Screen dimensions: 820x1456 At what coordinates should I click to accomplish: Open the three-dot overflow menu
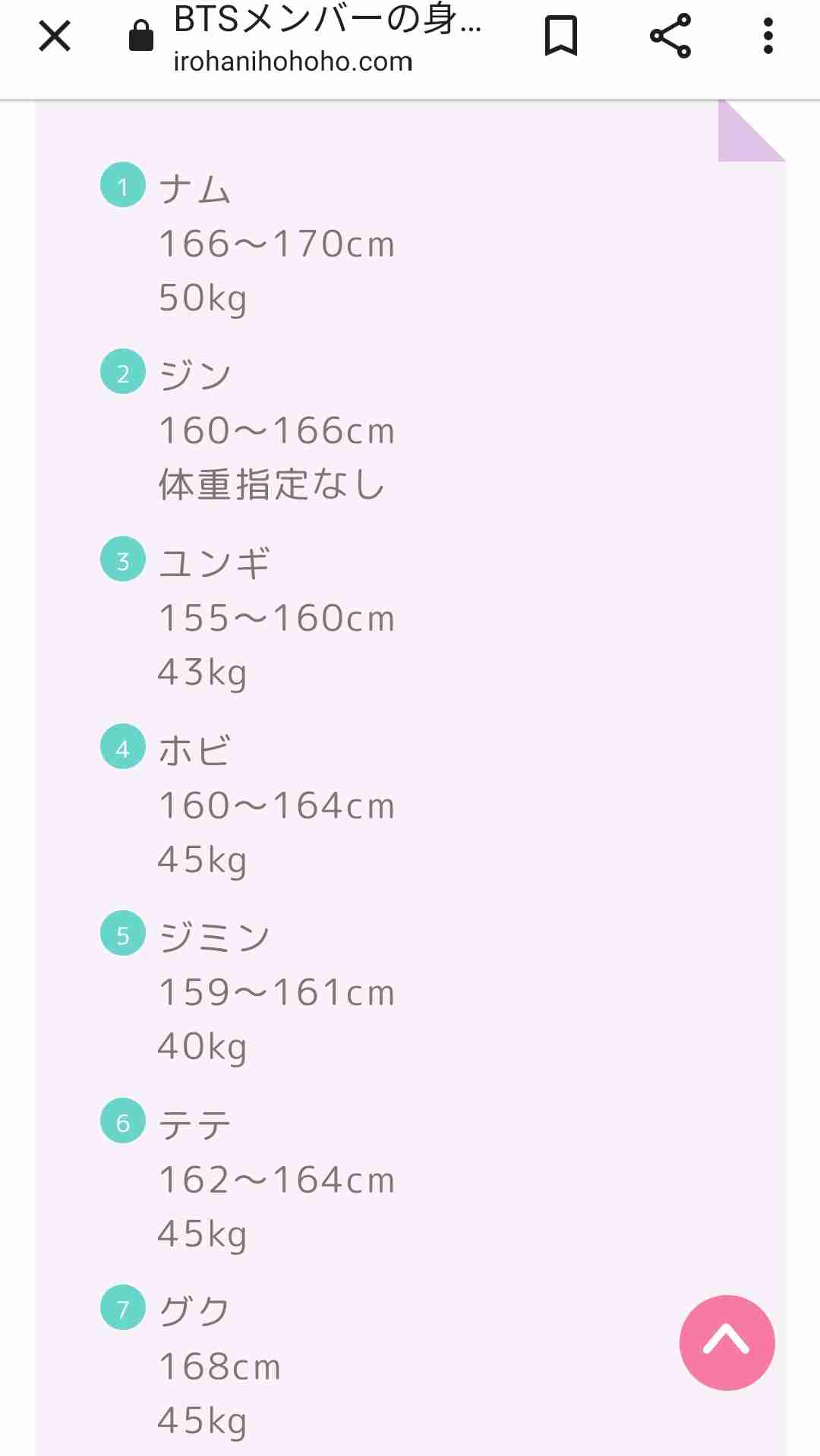click(x=768, y=36)
